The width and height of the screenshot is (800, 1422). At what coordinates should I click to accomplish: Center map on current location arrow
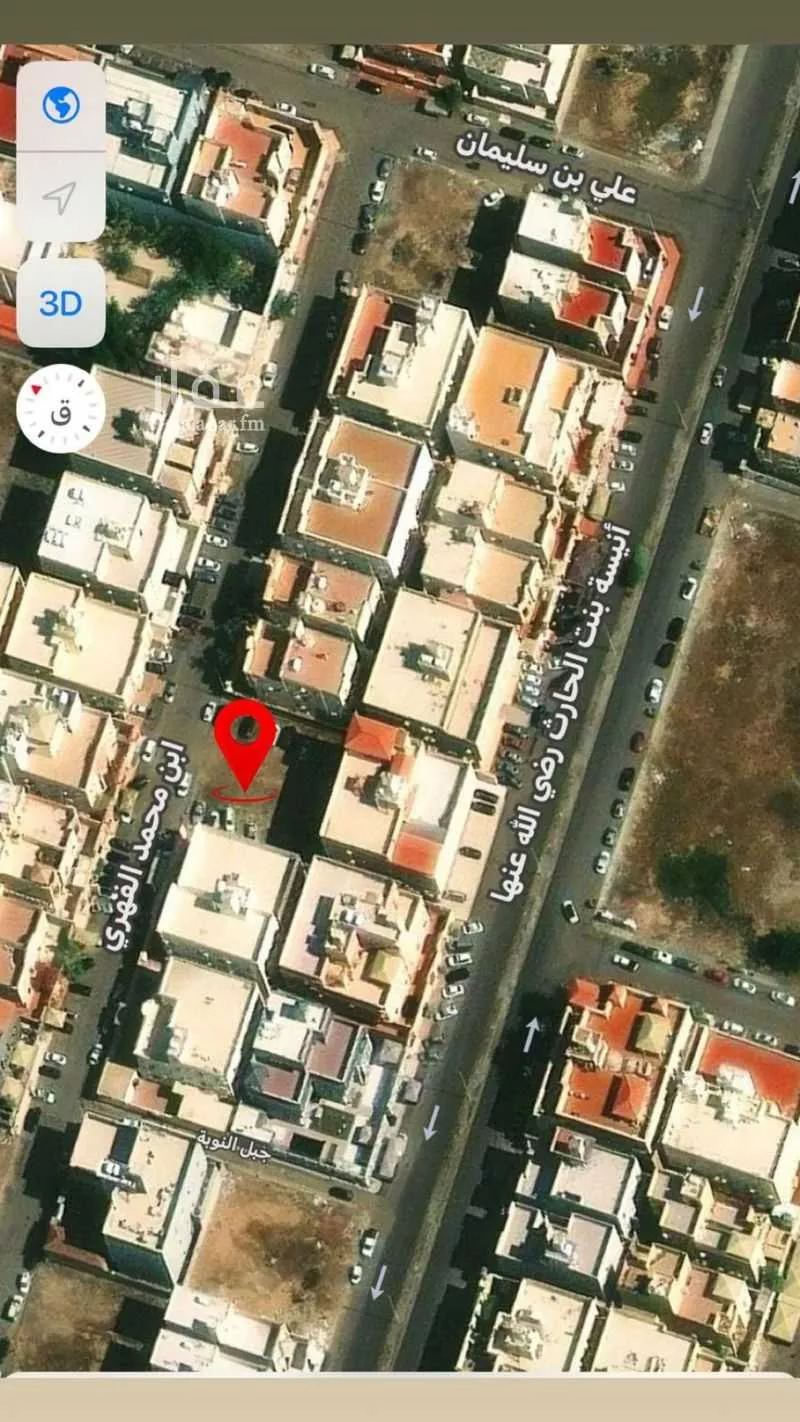tap(61, 197)
